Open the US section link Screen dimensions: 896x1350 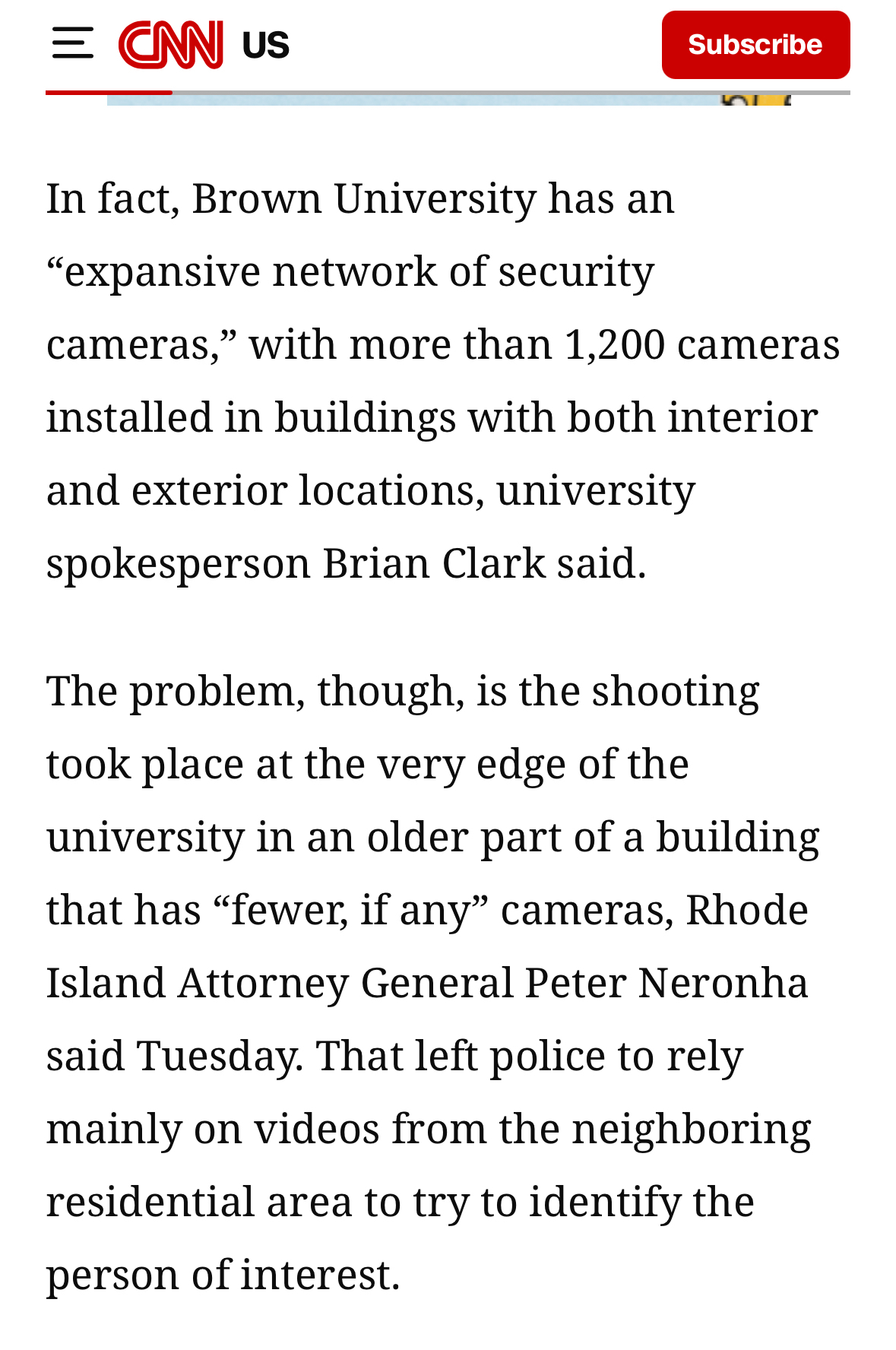coord(265,46)
